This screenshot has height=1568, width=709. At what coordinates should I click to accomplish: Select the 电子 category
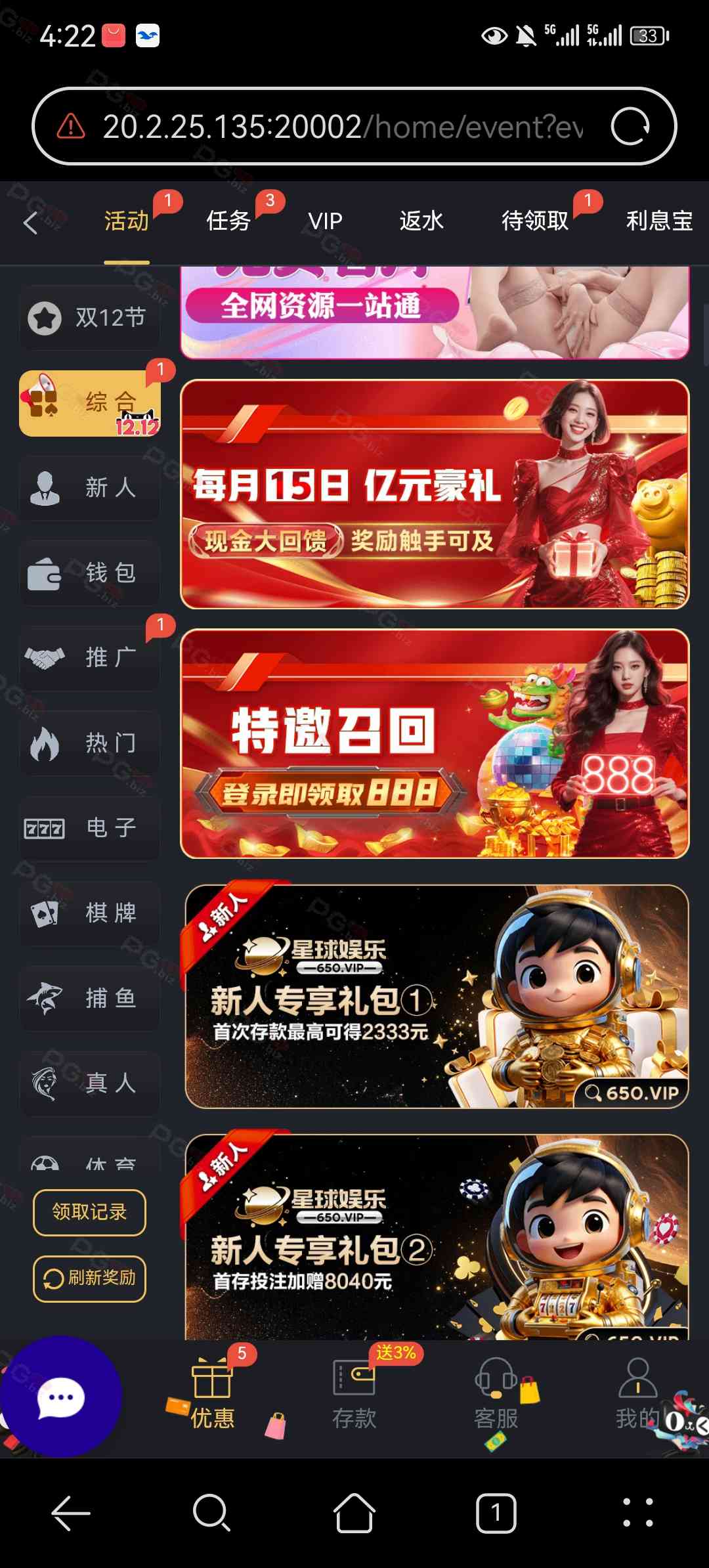pos(90,828)
